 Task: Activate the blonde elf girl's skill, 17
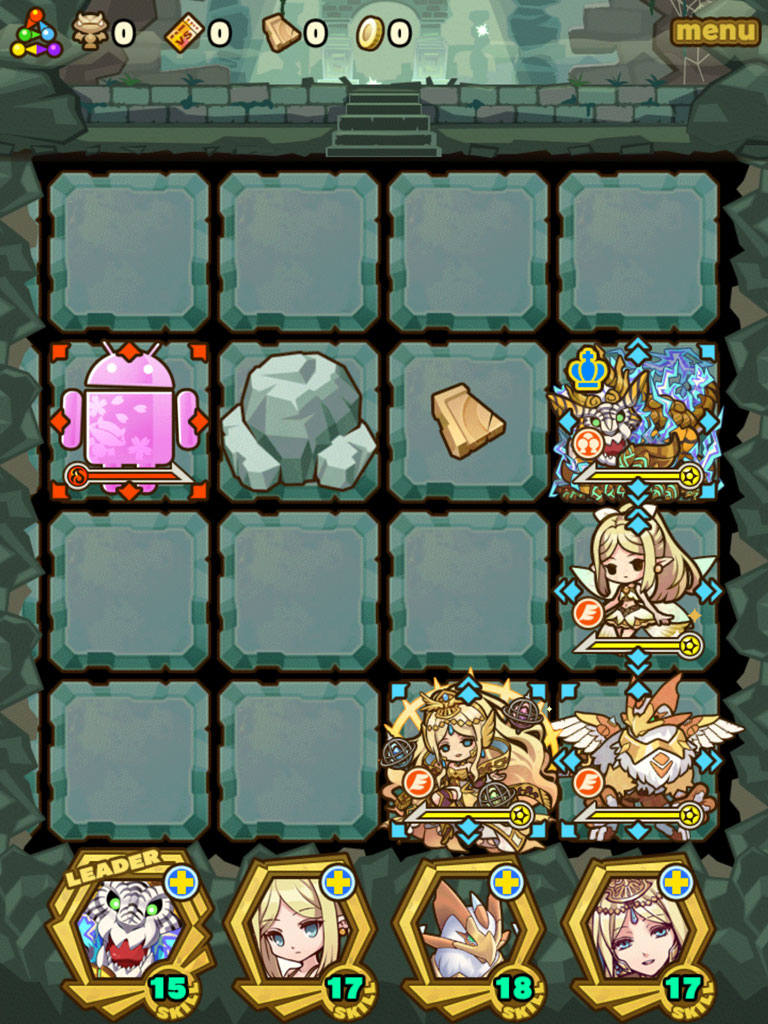pos(300,930)
